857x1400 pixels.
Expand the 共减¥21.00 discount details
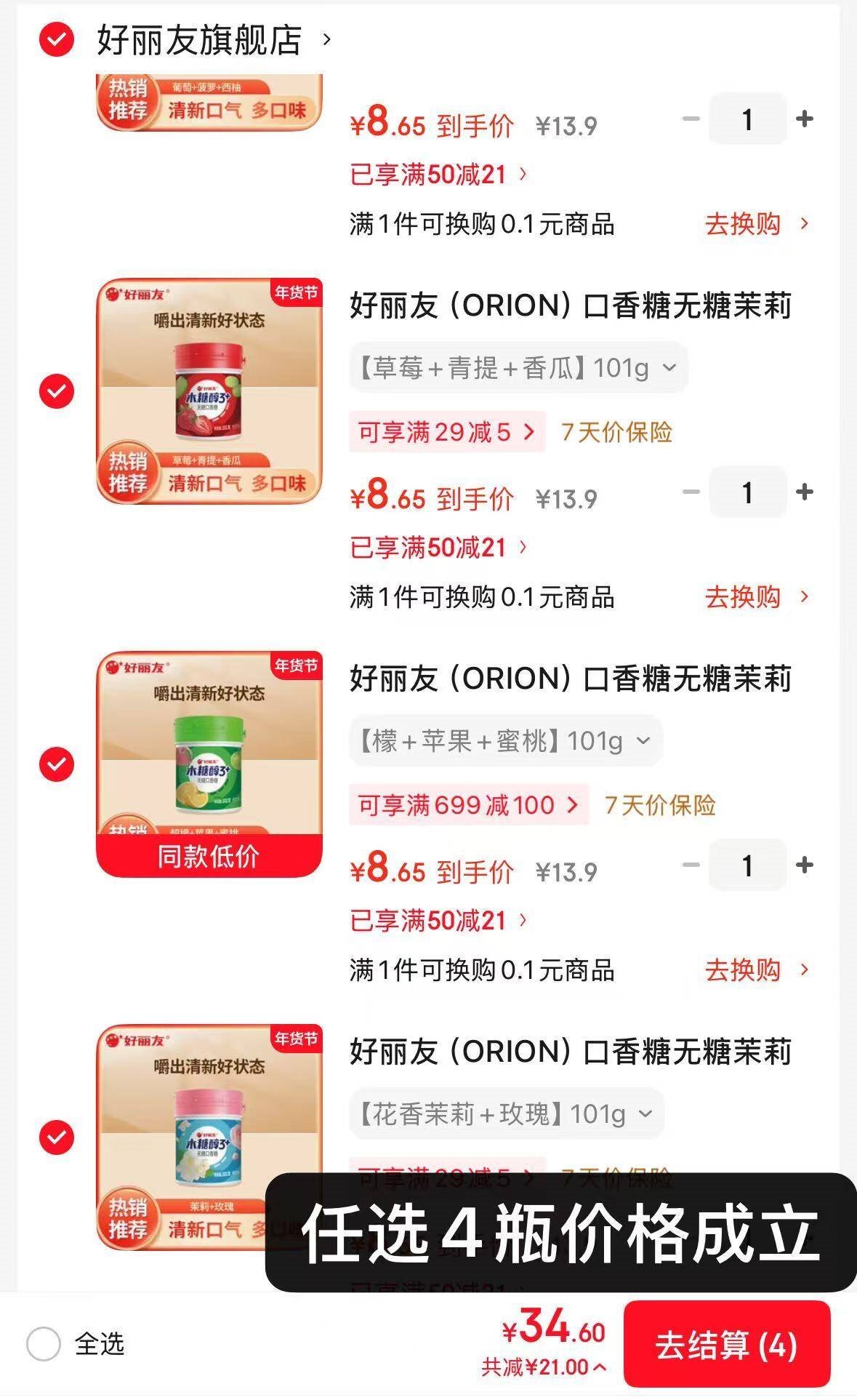click(x=543, y=1367)
